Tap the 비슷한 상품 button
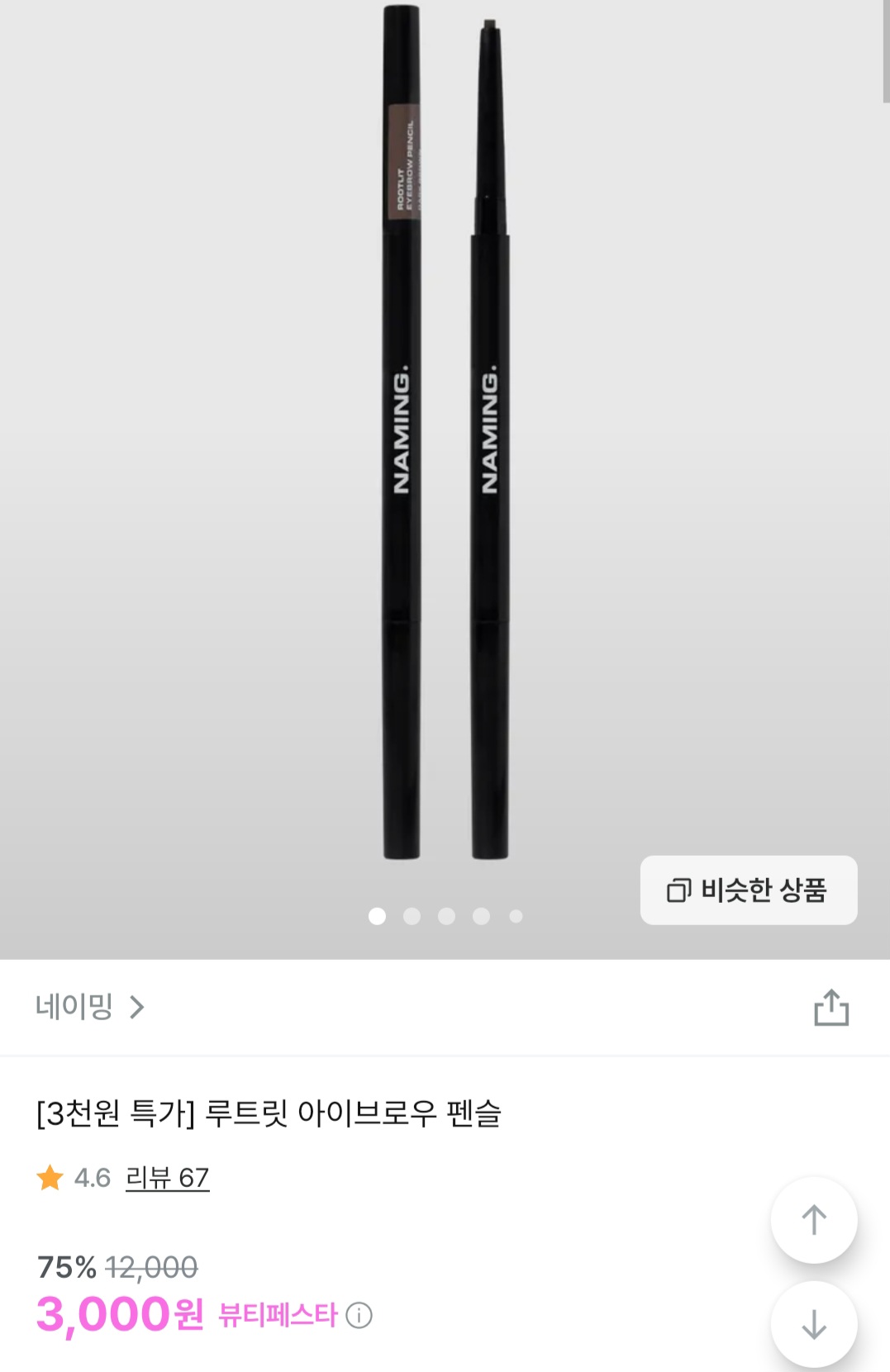This screenshot has width=890, height=1372. 748,890
